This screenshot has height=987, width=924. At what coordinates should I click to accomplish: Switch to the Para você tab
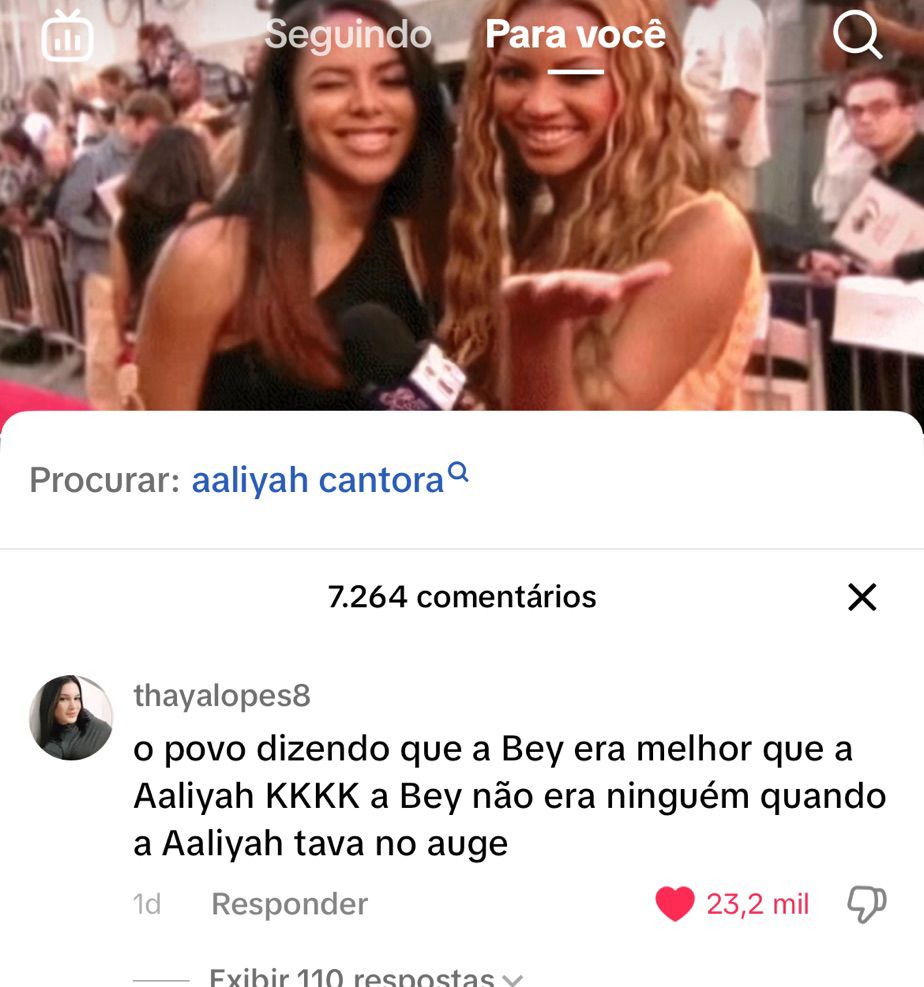pos(575,35)
